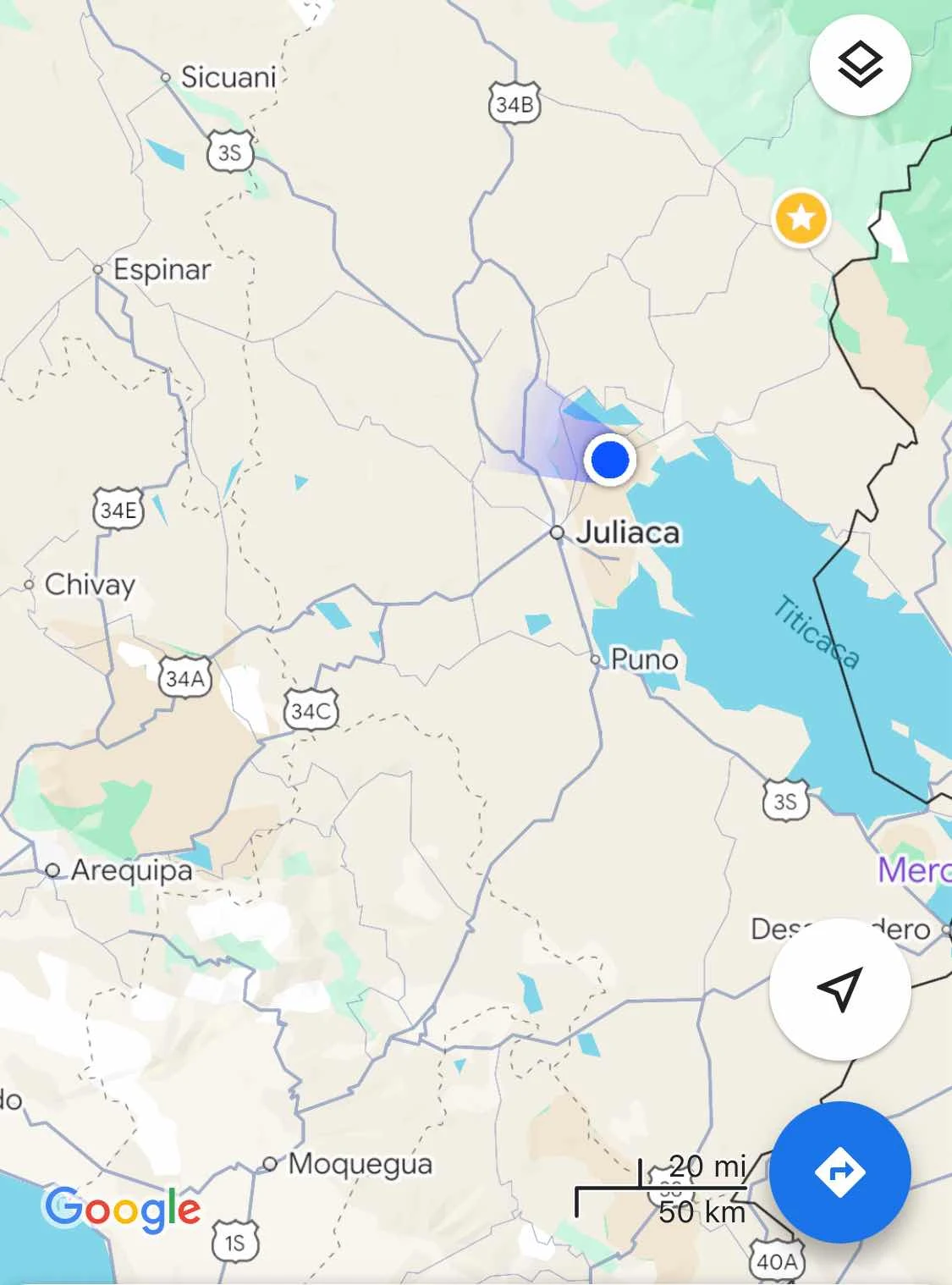The width and height of the screenshot is (952, 1285).
Task: Tap the blue current location dot
Action: 609,460
